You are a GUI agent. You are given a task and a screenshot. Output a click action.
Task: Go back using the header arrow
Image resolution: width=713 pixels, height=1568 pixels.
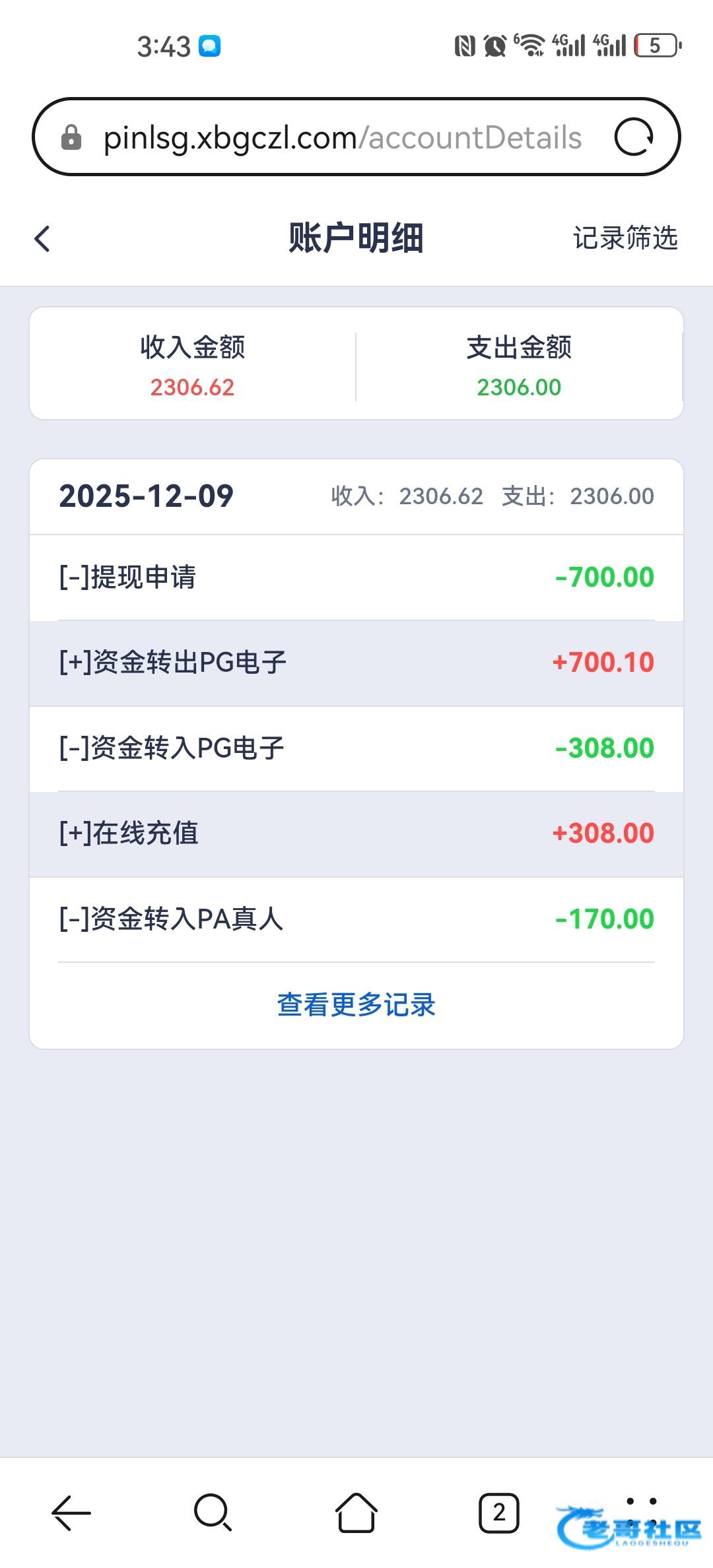coord(42,239)
